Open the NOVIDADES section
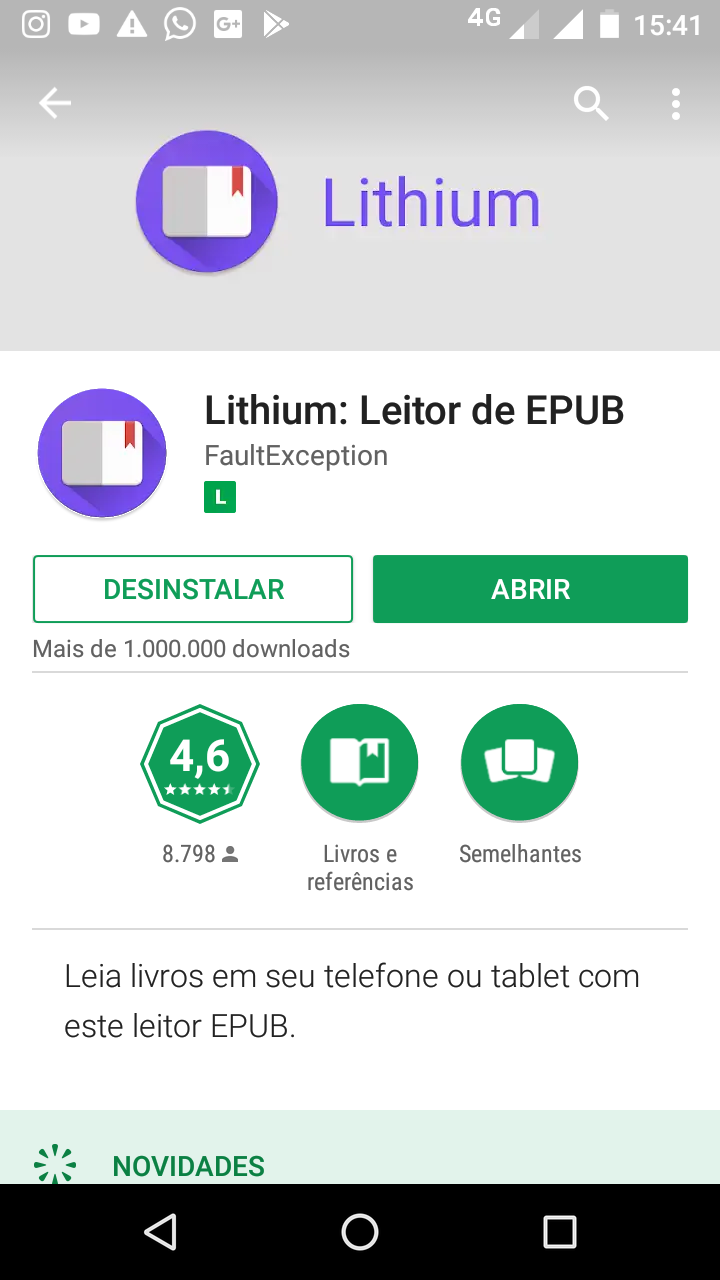Screen dimensions: 720x1280 pyautogui.click(x=188, y=1166)
